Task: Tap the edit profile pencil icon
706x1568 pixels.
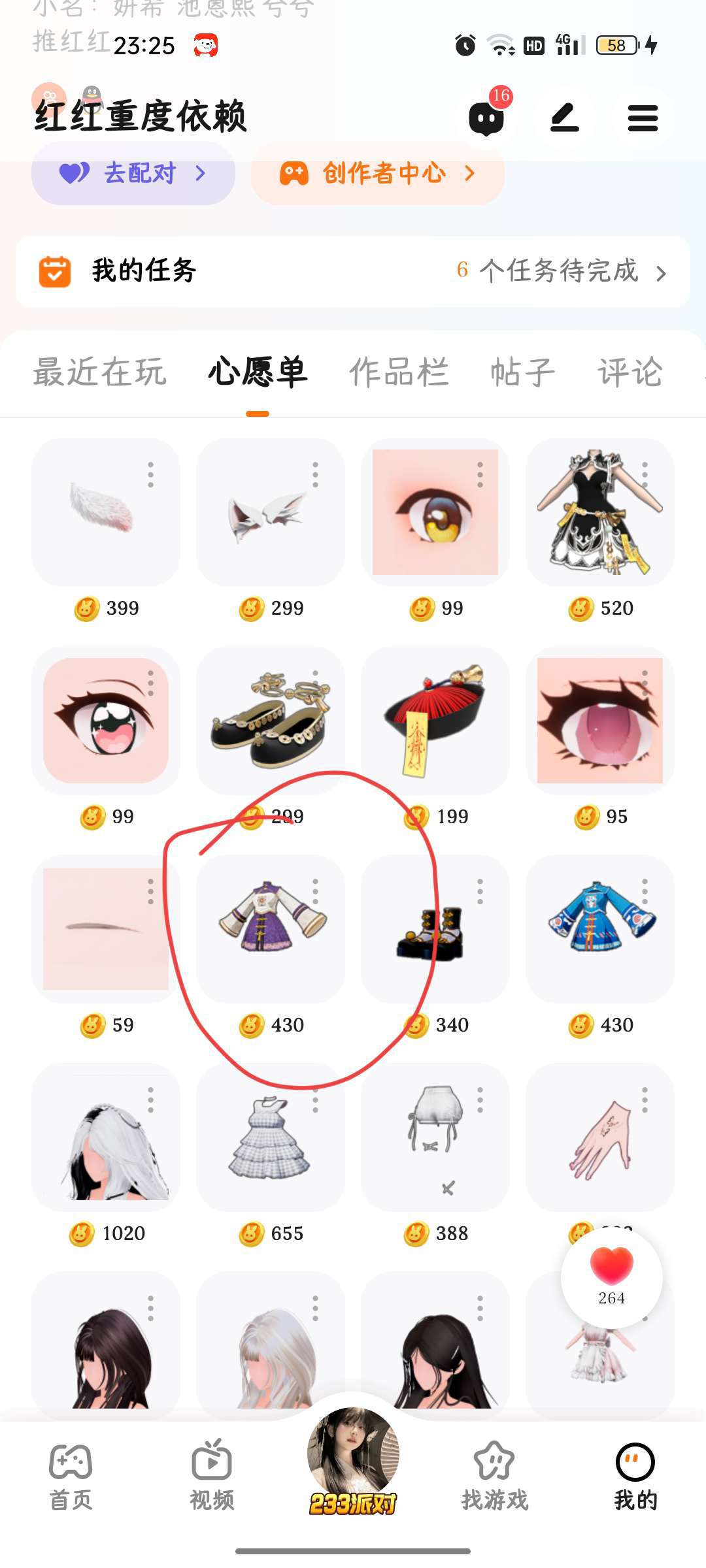Action: pyautogui.click(x=564, y=118)
